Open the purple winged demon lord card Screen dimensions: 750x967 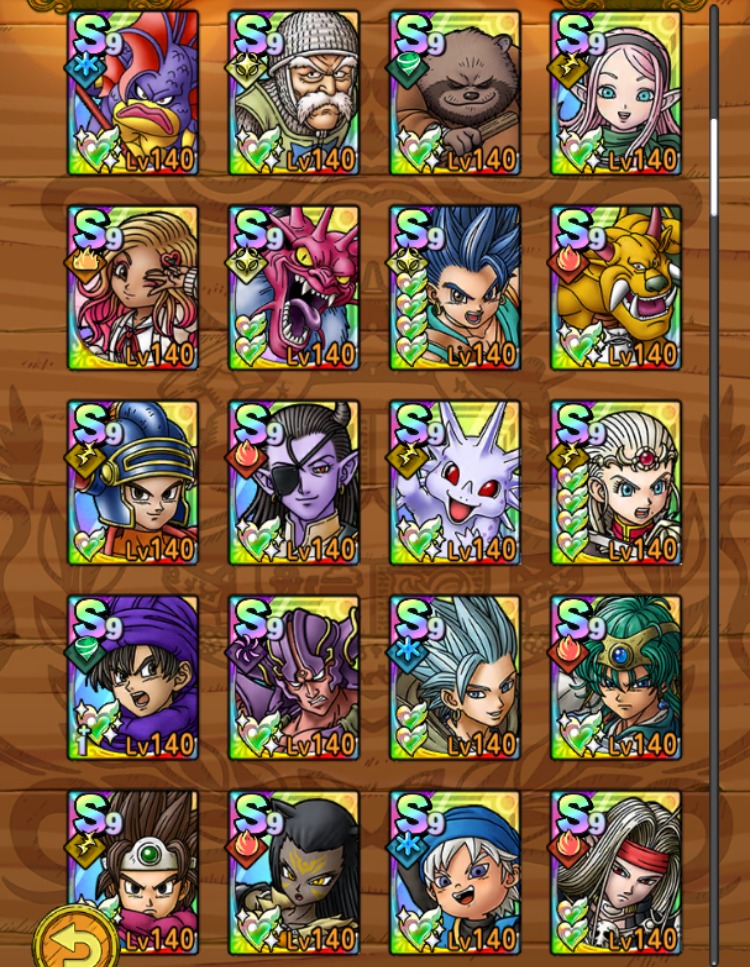tap(294, 677)
